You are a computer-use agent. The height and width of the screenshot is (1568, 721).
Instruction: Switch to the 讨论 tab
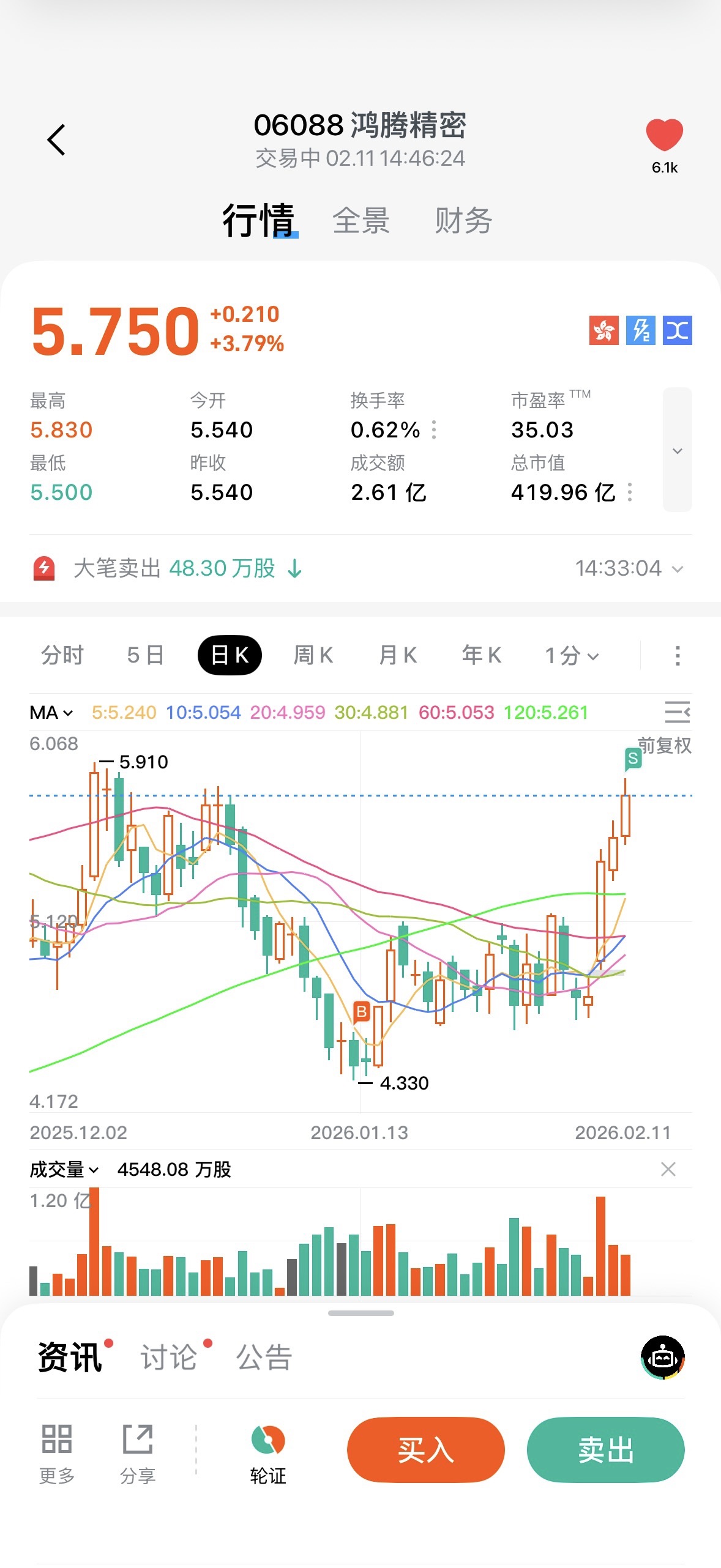pyautogui.click(x=169, y=1358)
